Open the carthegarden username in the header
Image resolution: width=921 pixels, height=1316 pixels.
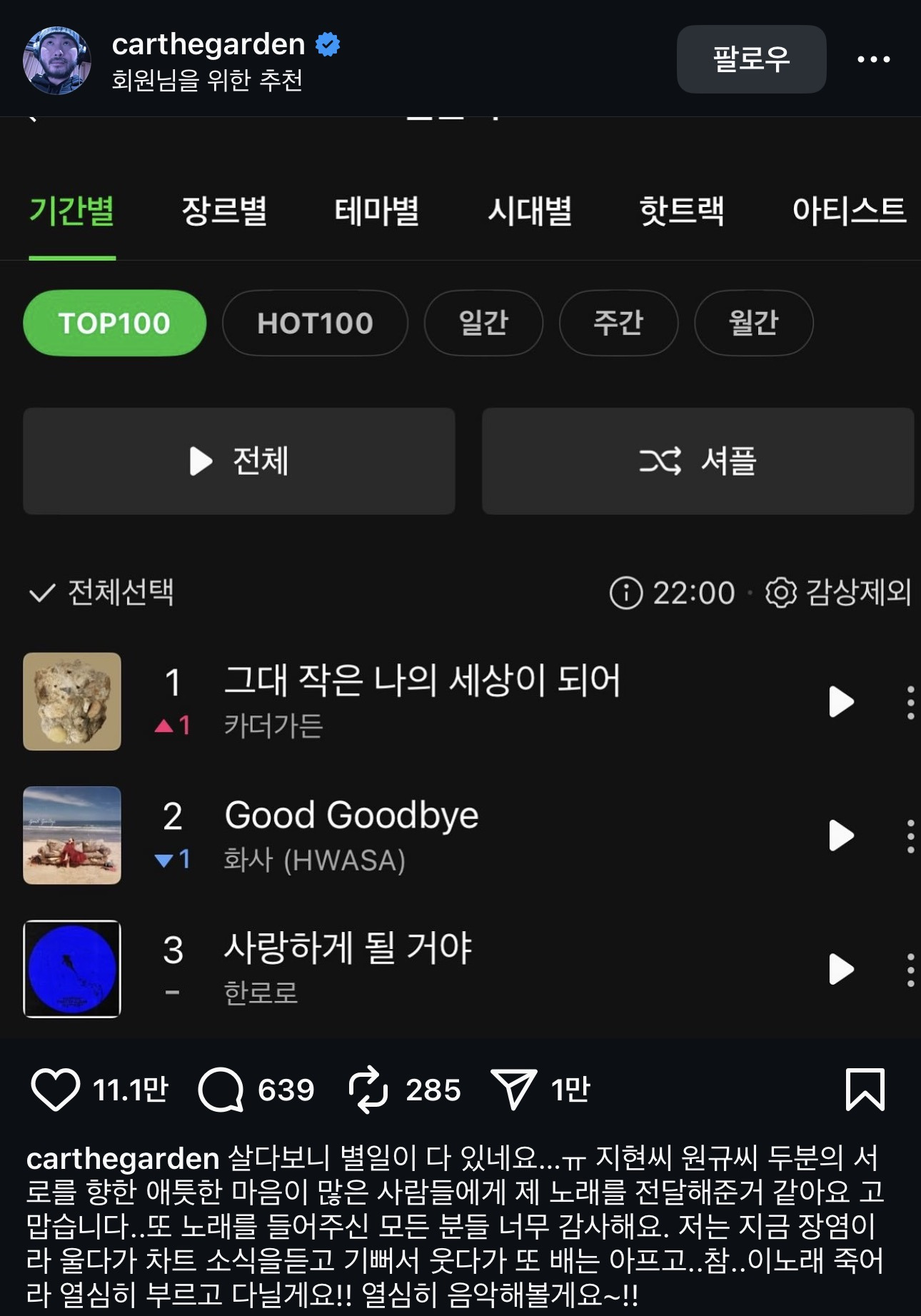coord(208,44)
